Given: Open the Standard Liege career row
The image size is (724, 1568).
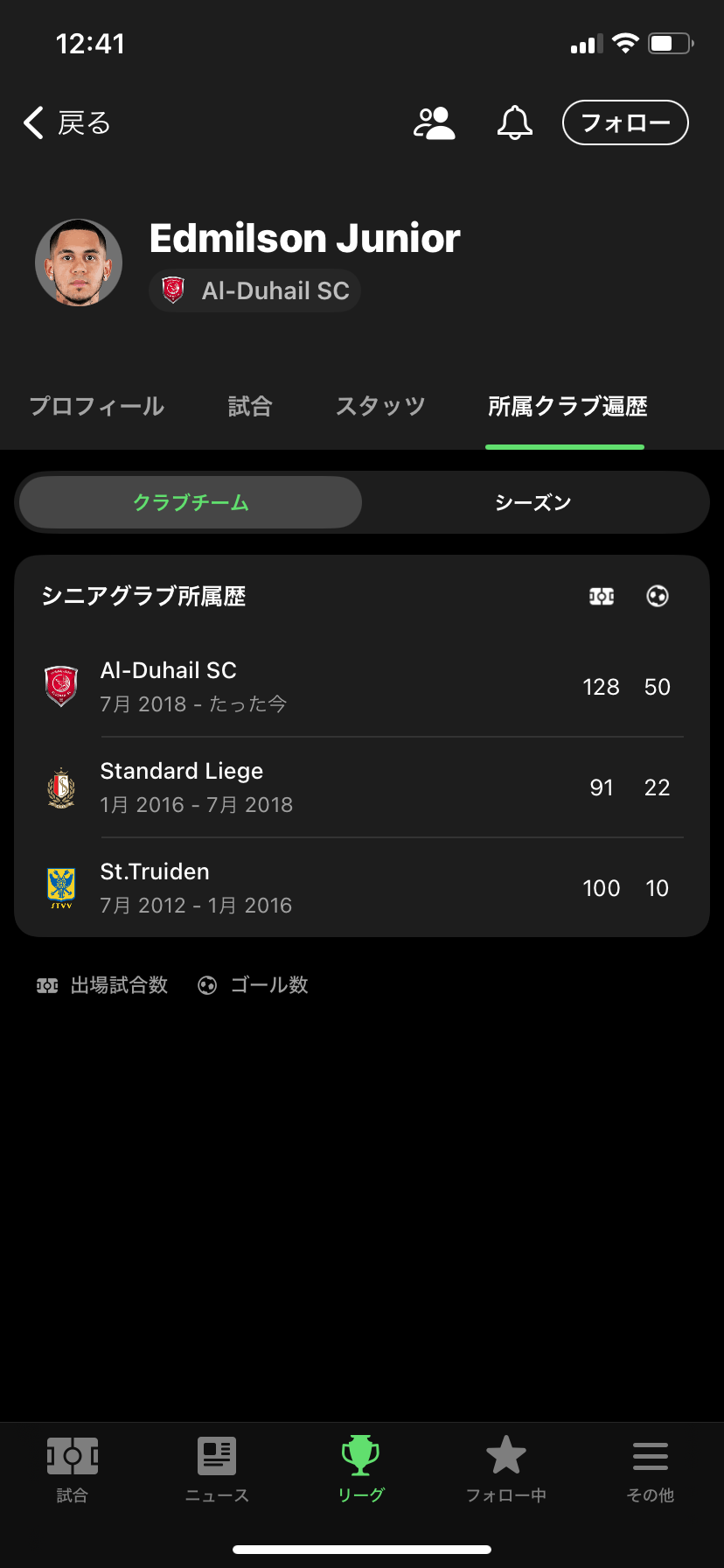Looking at the screenshot, I should 362,787.
